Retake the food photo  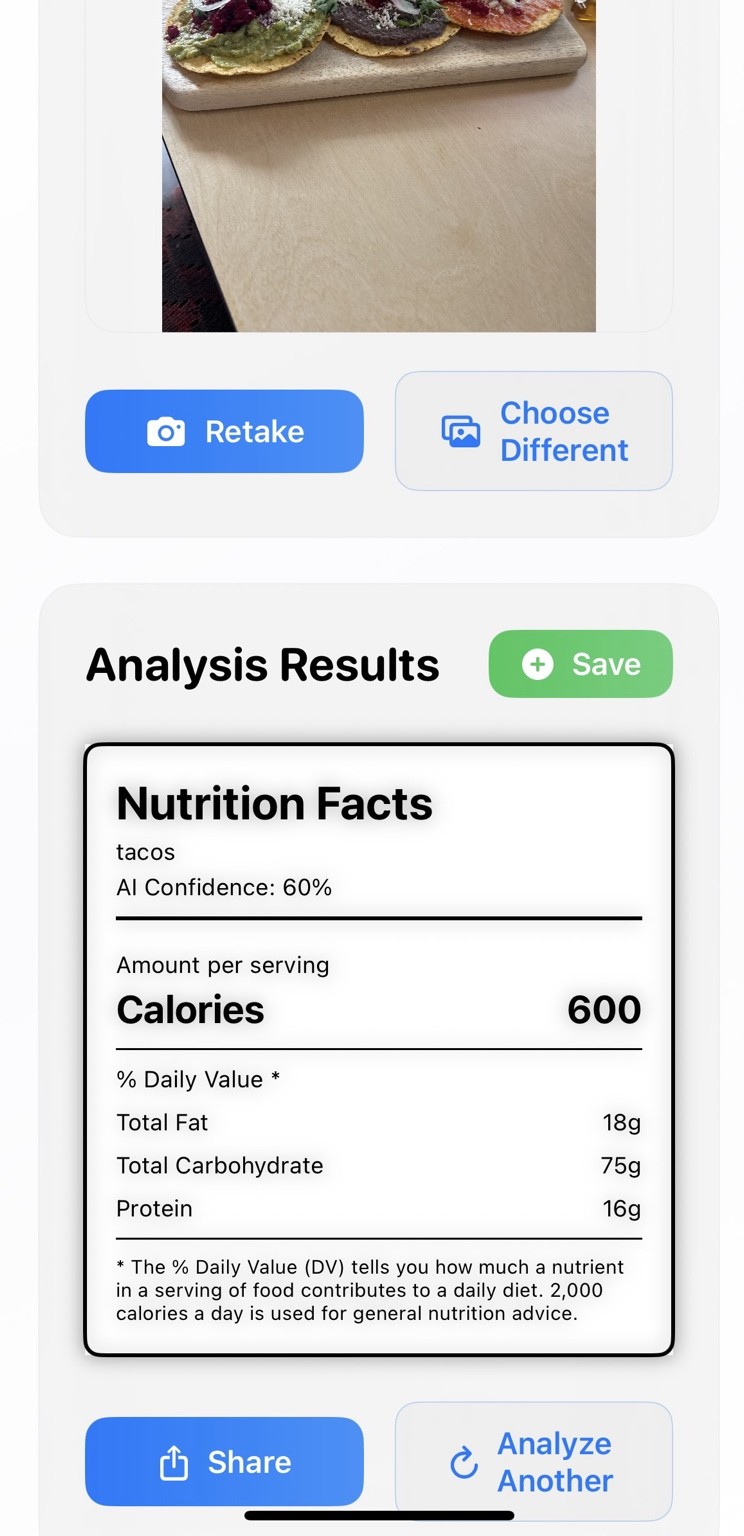(x=224, y=431)
